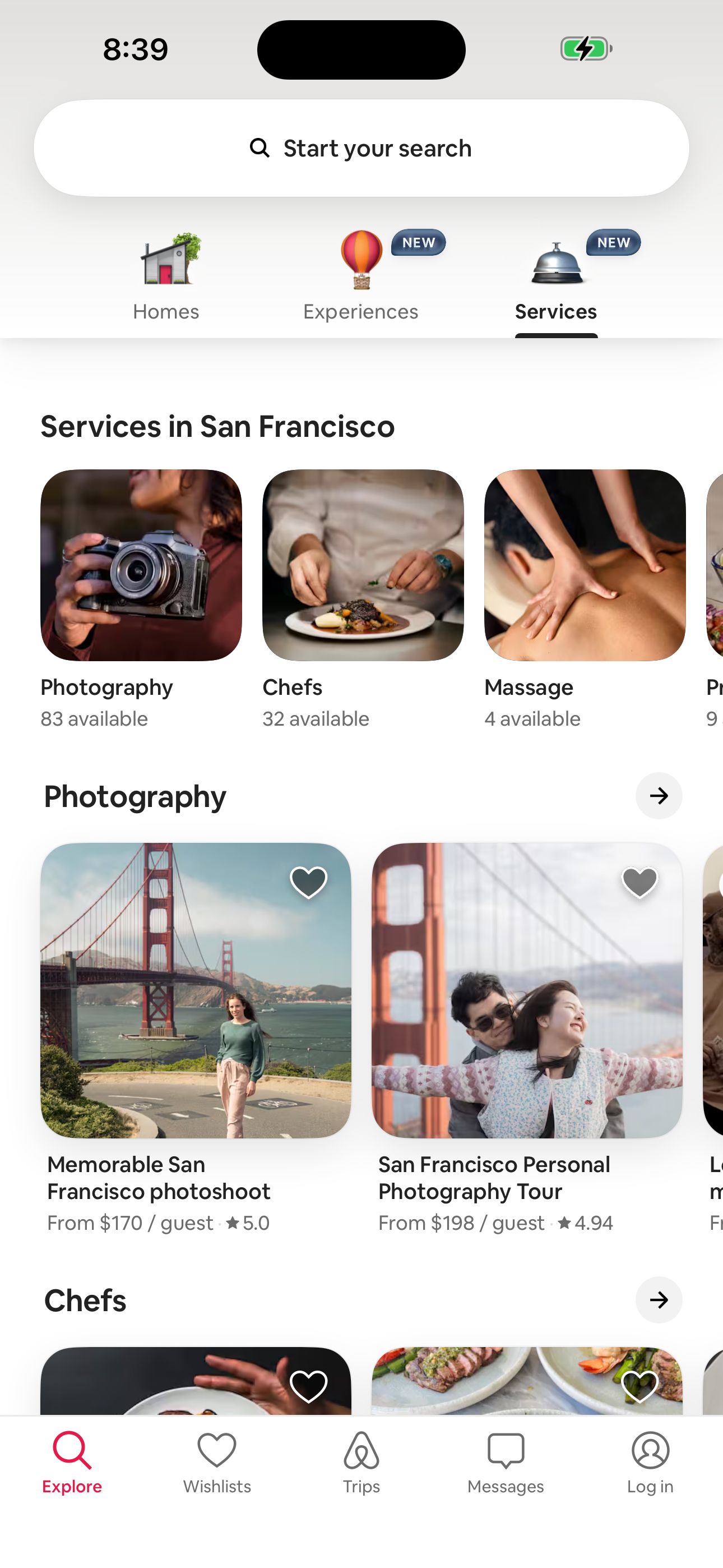This screenshot has width=723, height=1568.
Task: Tap the Experiences hot air balloon icon
Action: pyautogui.click(x=360, y=262)
